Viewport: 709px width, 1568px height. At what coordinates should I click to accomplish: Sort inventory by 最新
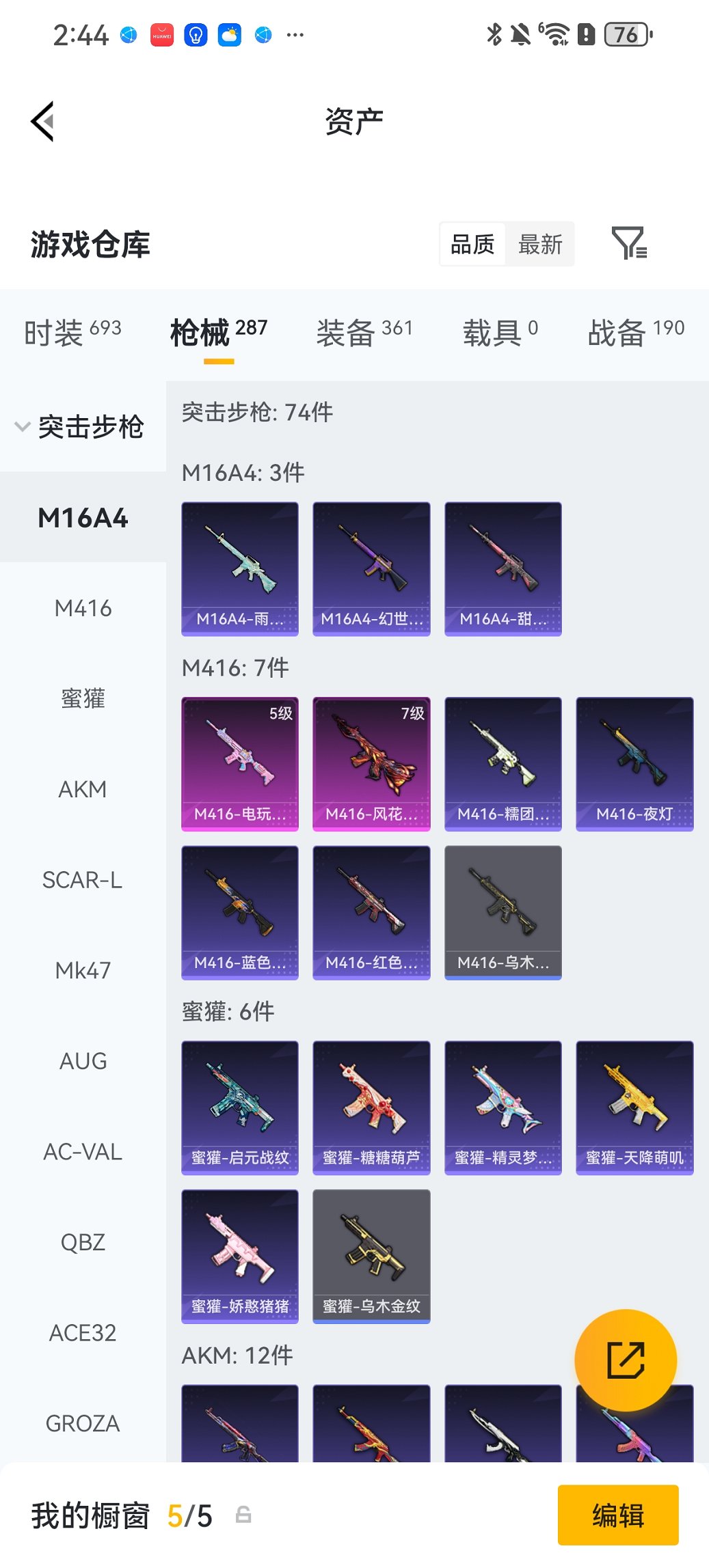[539, 244]
